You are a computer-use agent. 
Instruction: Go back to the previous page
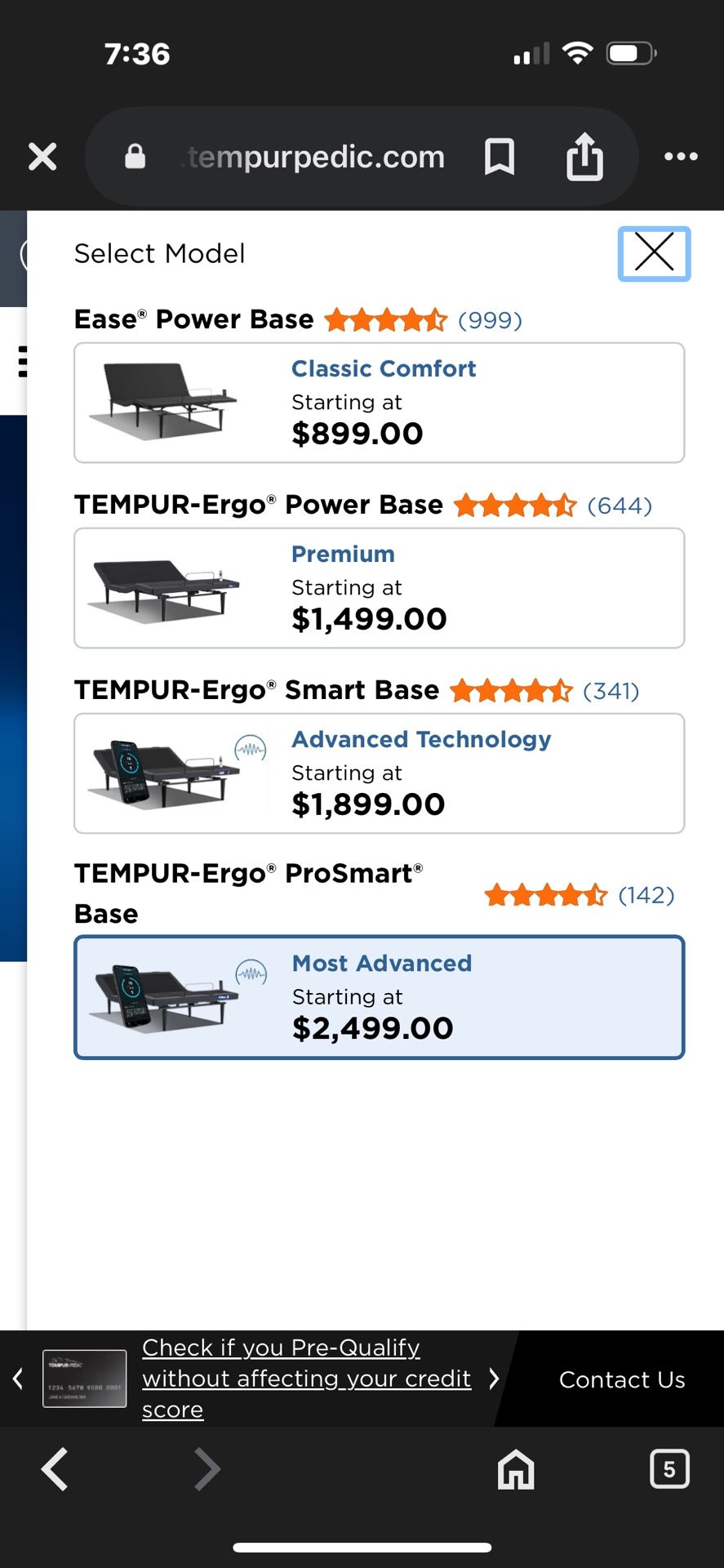(x=55, y=1469)
